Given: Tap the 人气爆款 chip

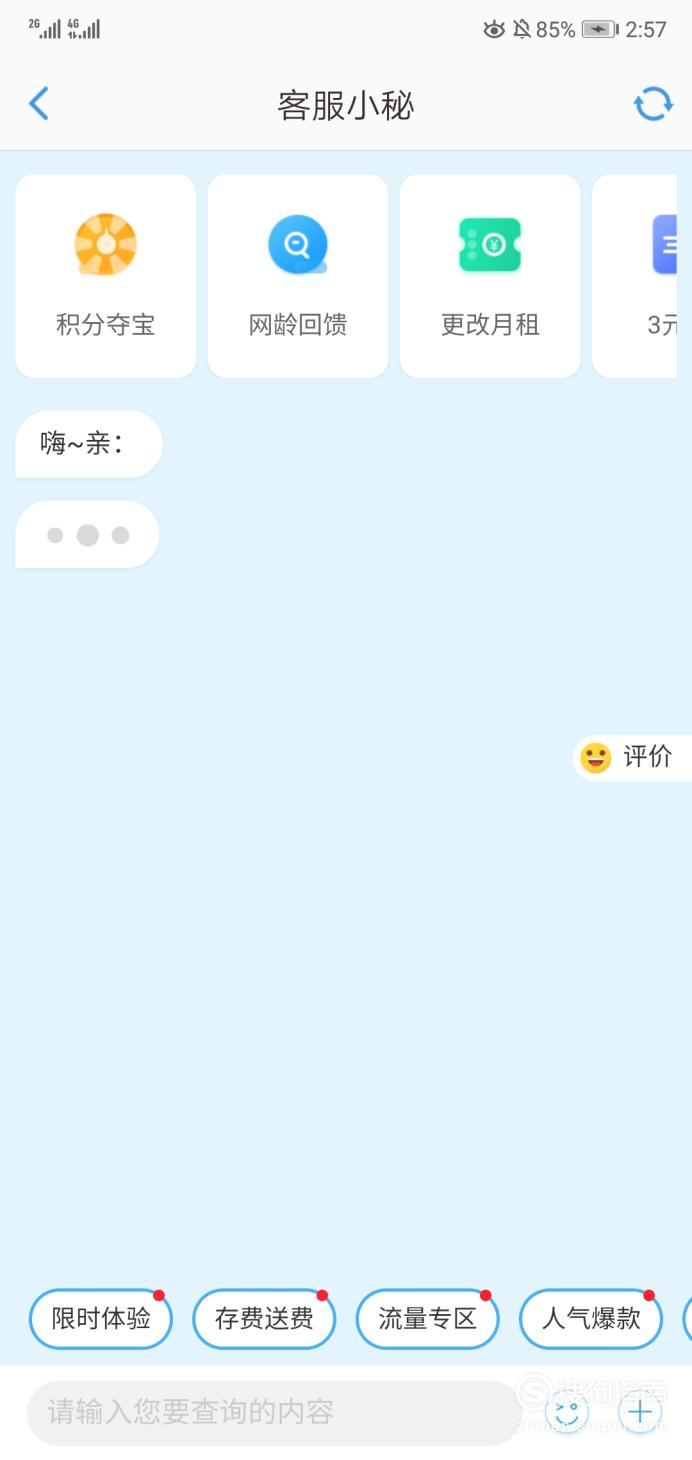Looking at the screenshot, I should [591, 1319].
